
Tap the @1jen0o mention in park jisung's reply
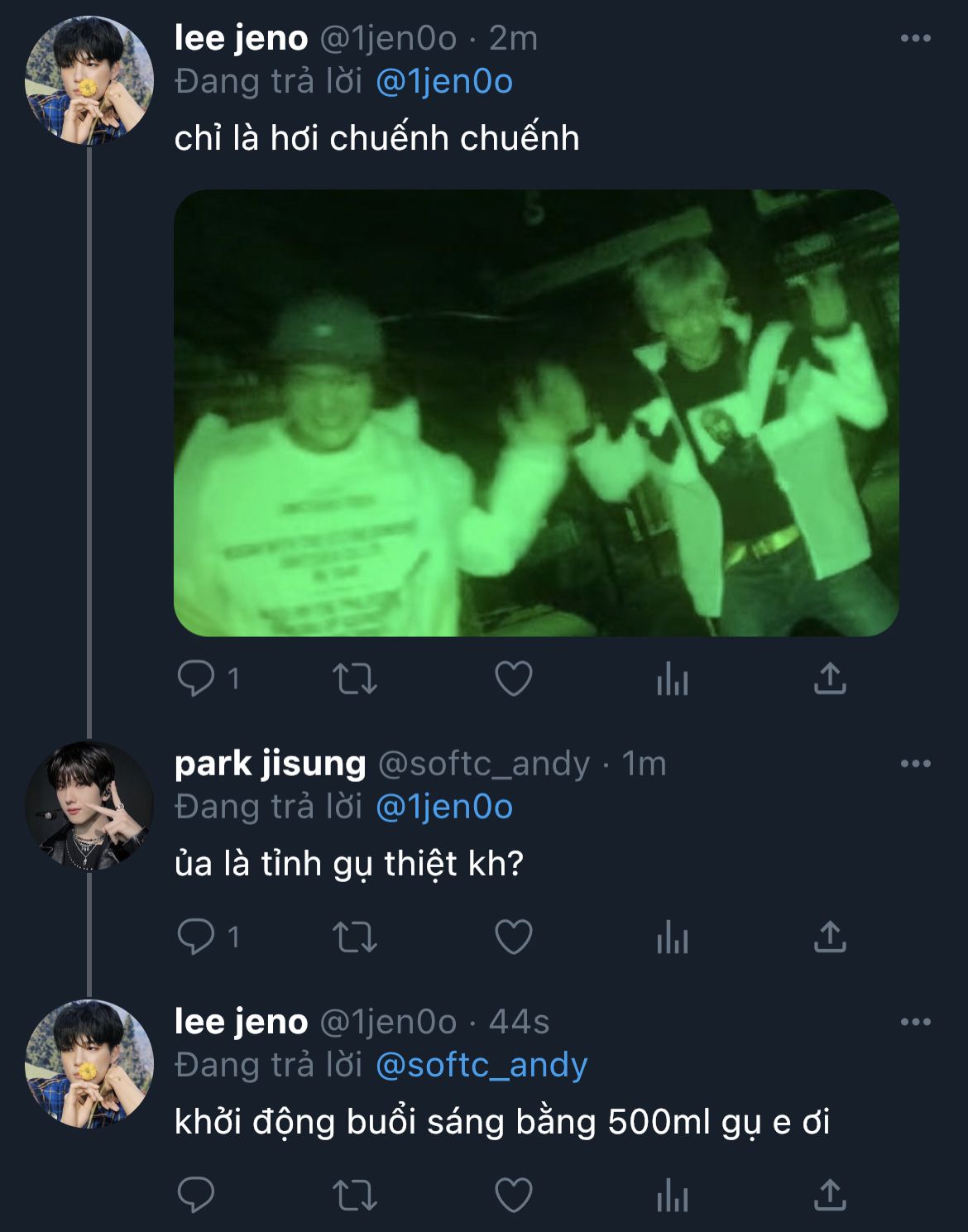pos(444,807)
